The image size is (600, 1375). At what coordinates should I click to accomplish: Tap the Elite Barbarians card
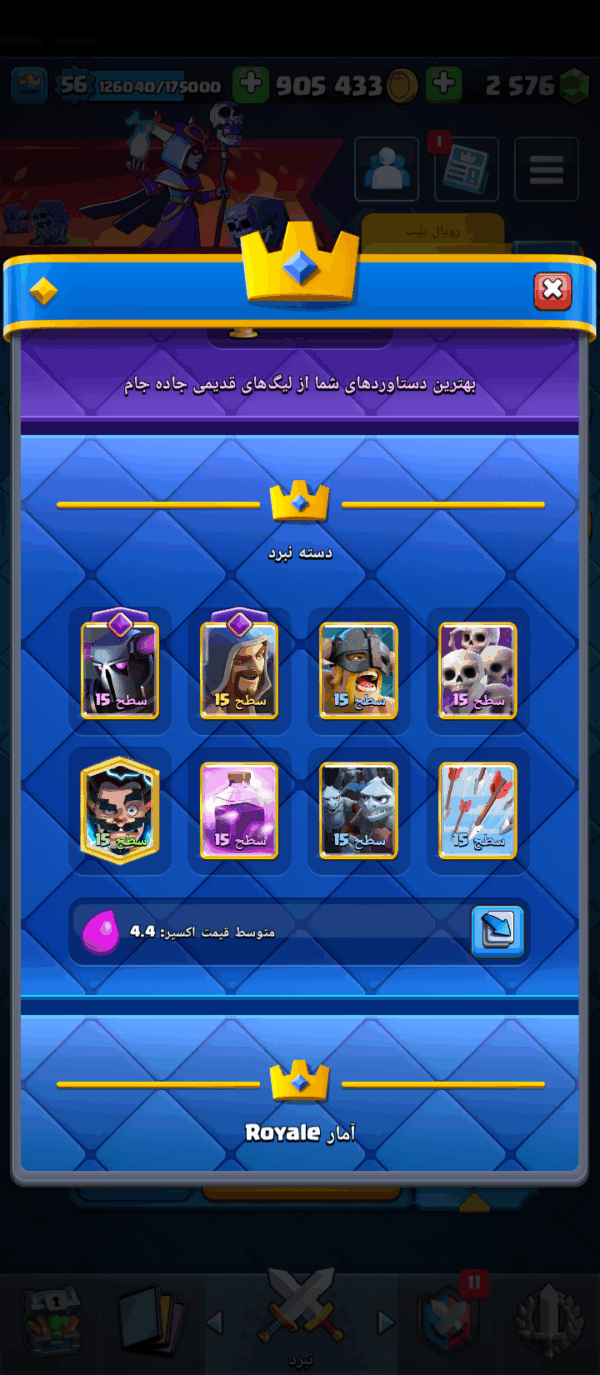coord(358,671)
